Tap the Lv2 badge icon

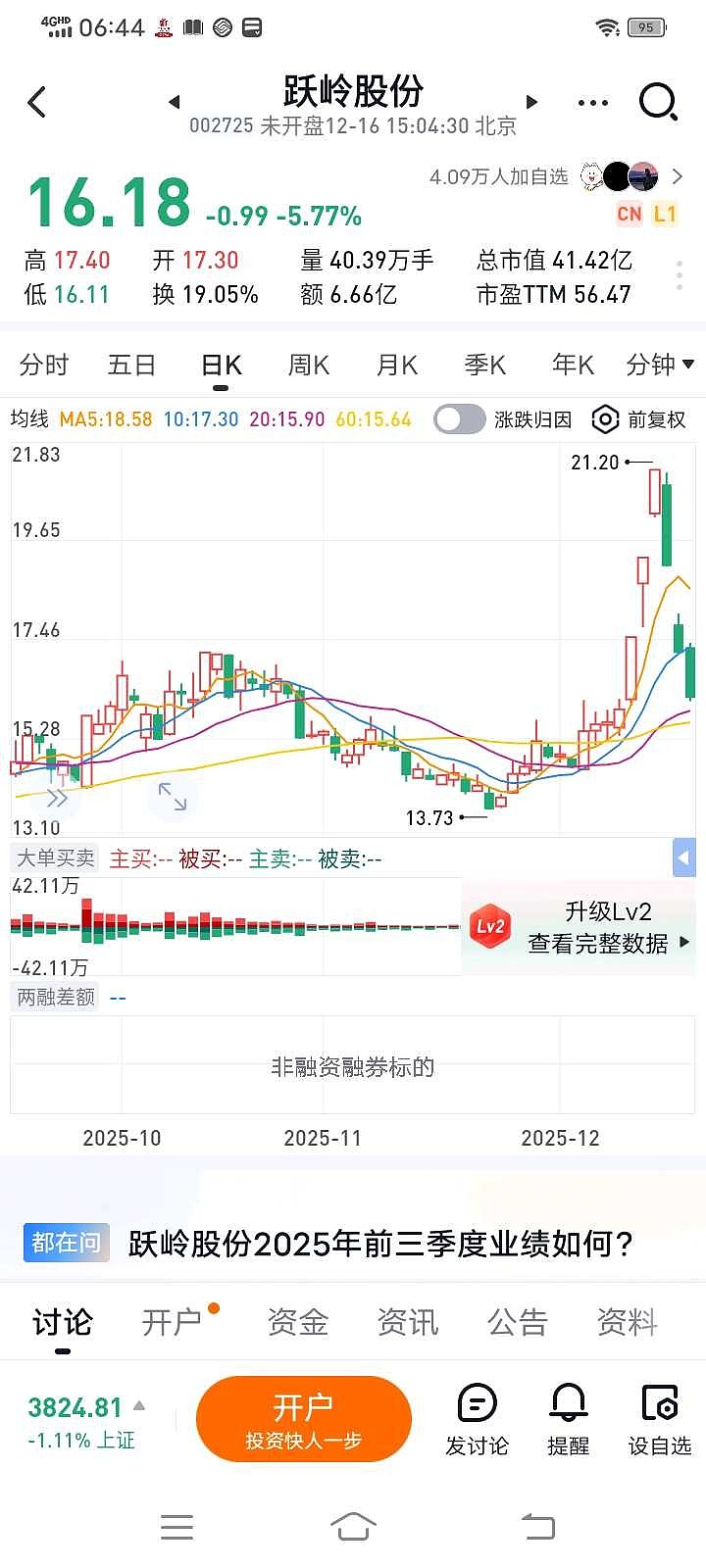[490, 925]
